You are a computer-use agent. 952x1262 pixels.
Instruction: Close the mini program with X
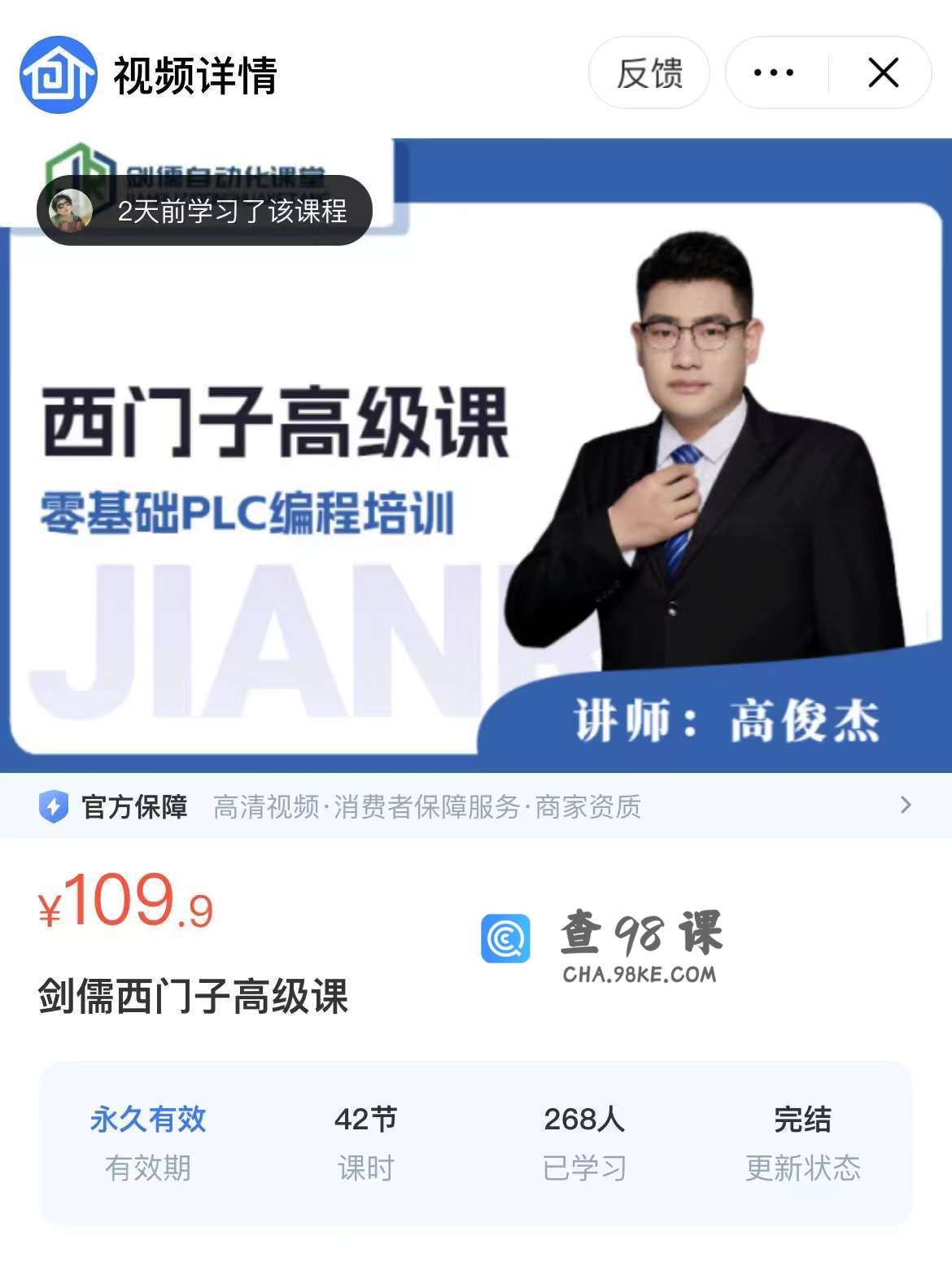pos(883,73)
